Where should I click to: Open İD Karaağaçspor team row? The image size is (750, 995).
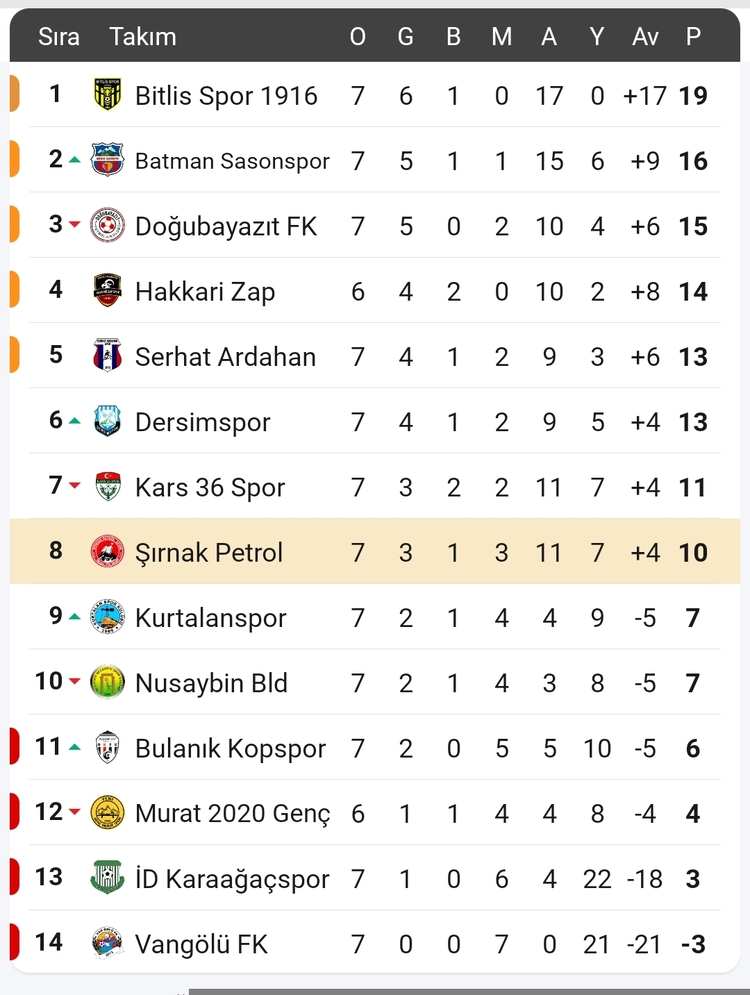(232, 879)
